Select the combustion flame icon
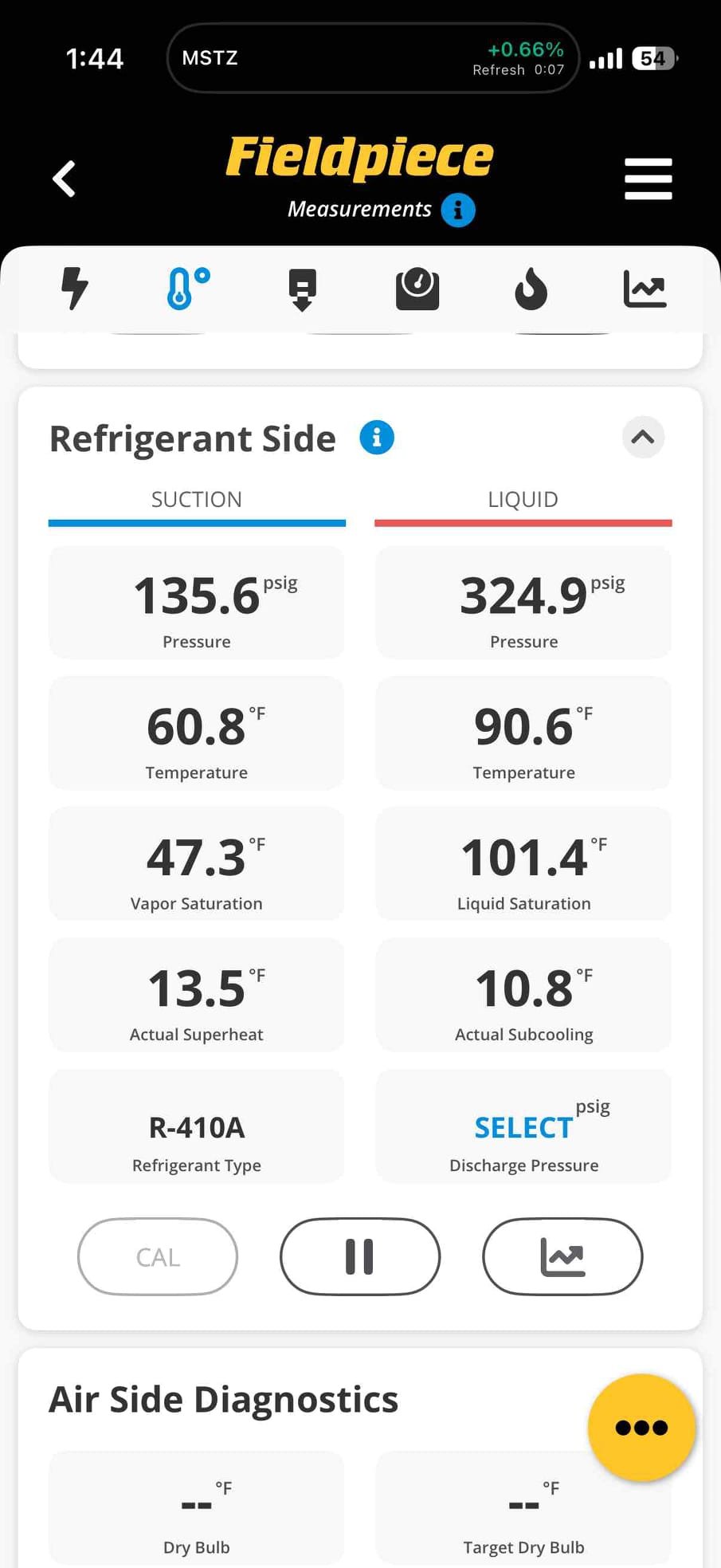721x1568 pixels. (531, 289)
